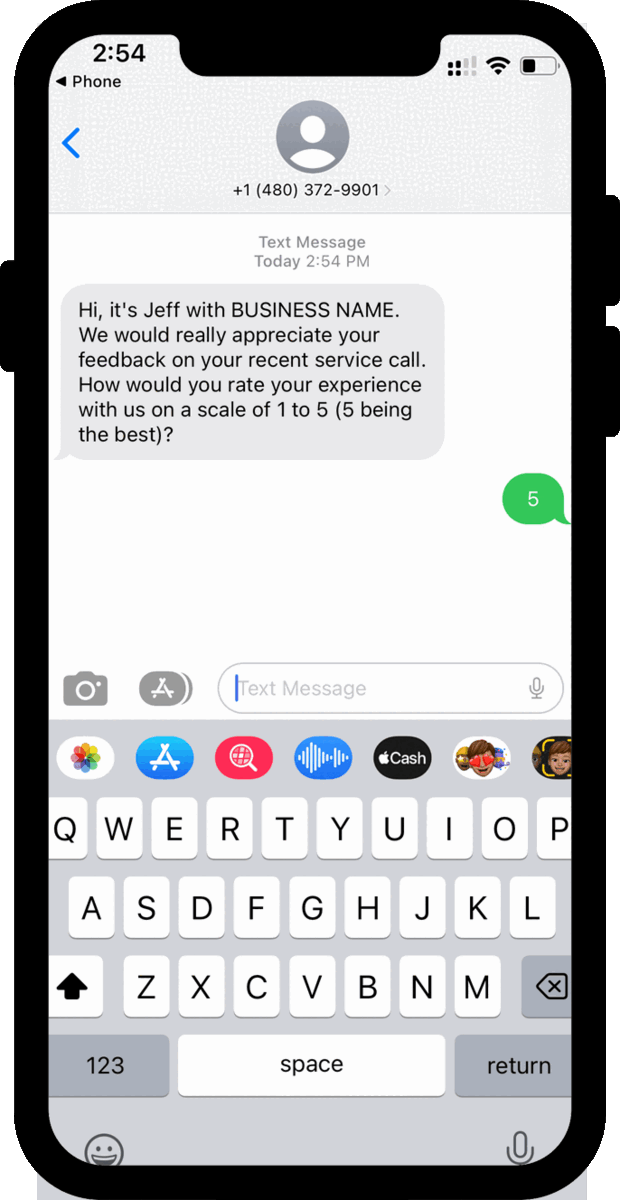Open the camera to attach a photo
The image size is (620, 1200).
coord(85,688)
